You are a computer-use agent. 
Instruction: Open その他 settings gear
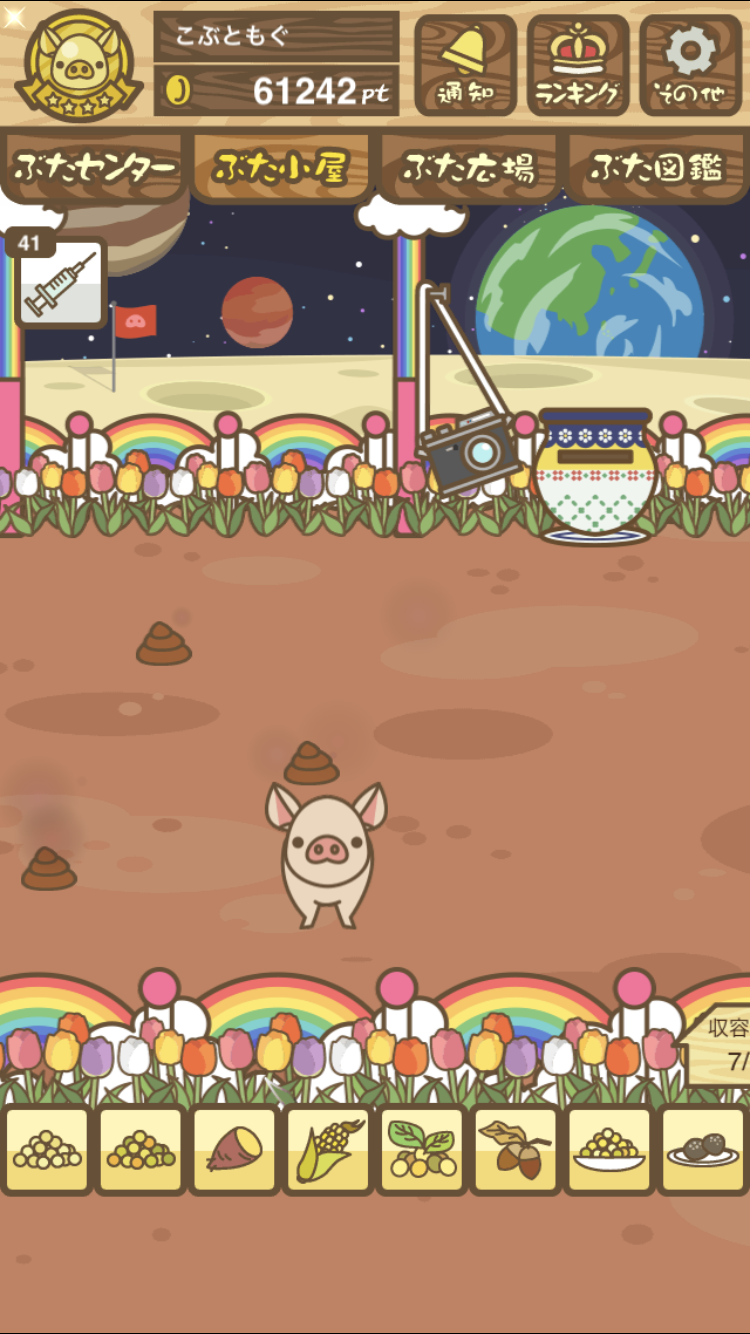(x=691, y=65)
